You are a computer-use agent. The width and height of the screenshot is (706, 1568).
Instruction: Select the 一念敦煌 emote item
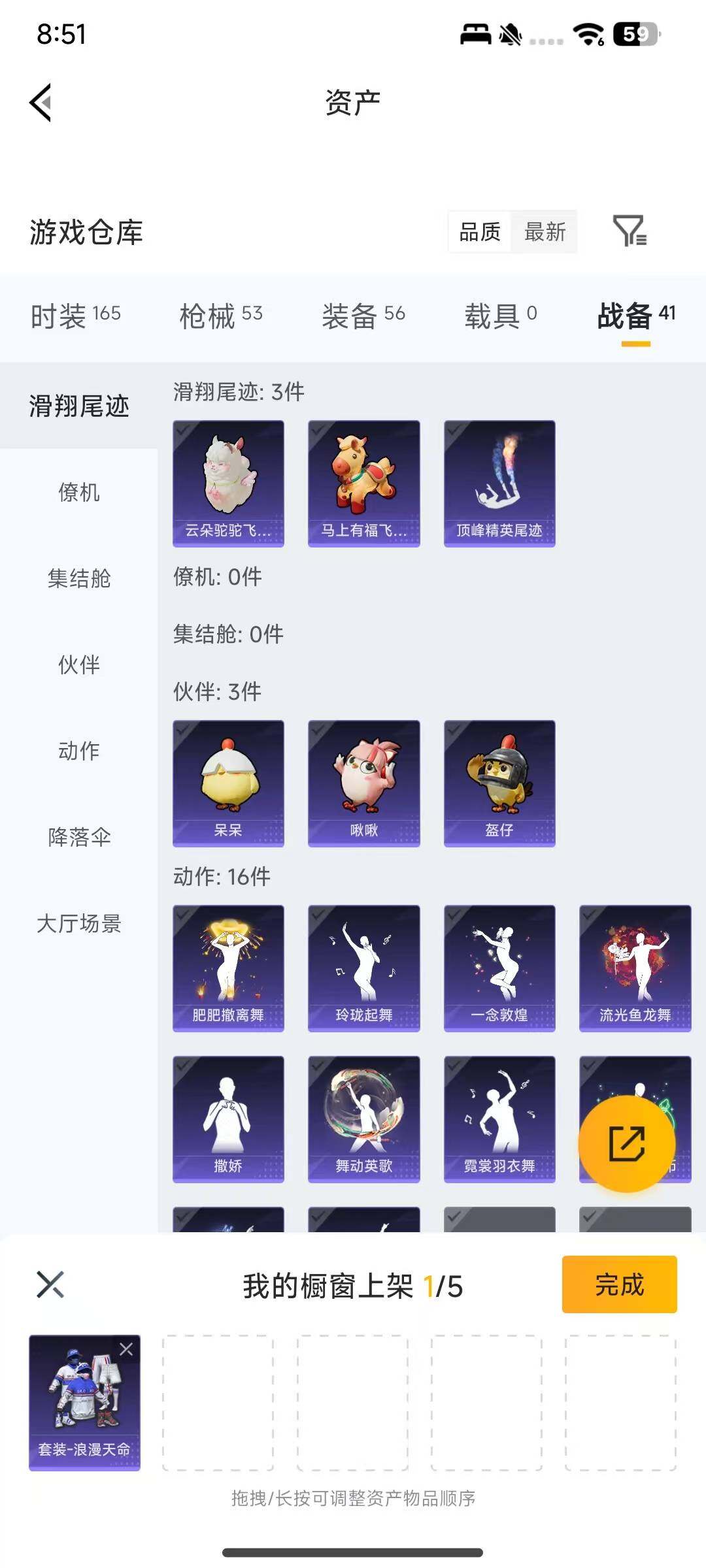click(499, 967)
